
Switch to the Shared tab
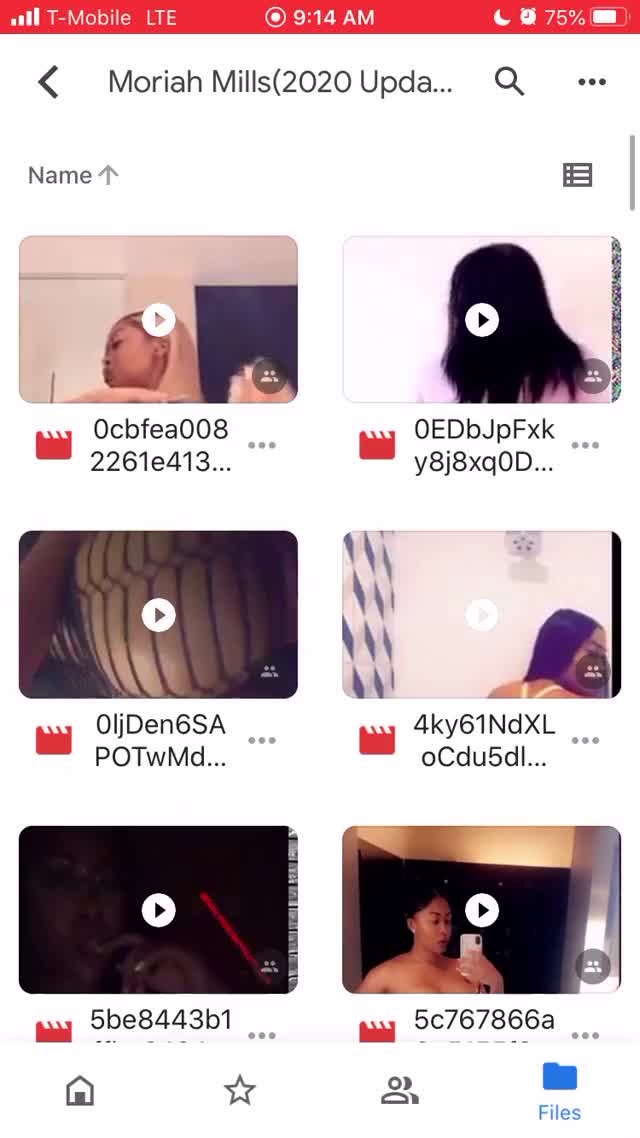tap(400, 1090)
